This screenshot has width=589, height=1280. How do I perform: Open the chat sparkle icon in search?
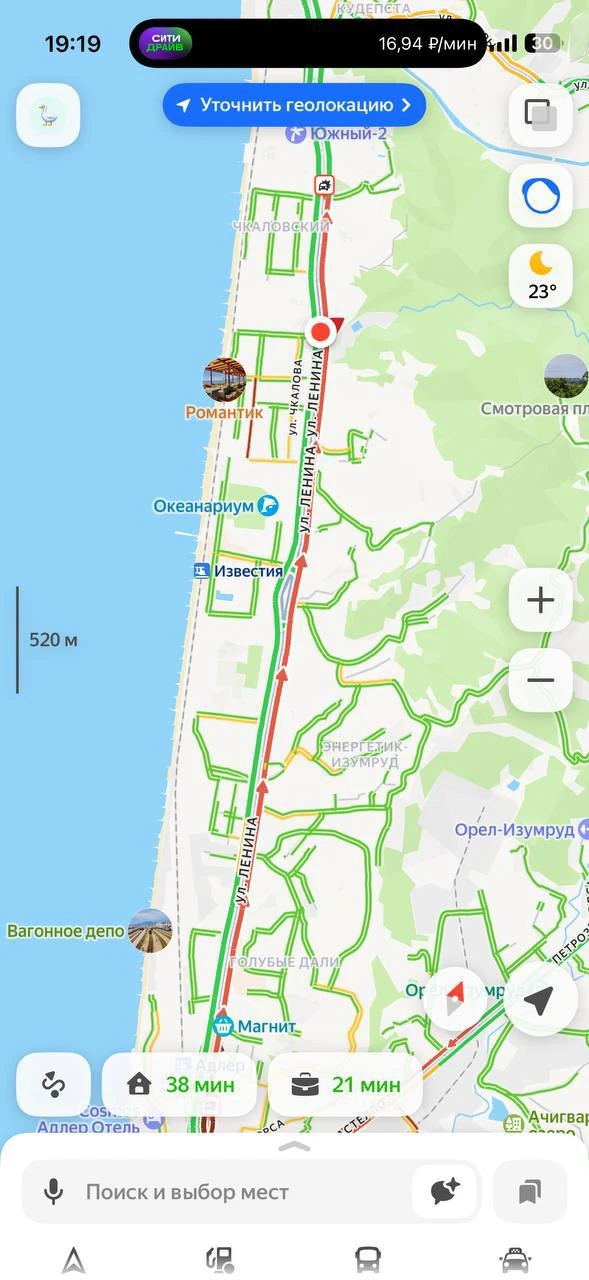(445, 1191)
